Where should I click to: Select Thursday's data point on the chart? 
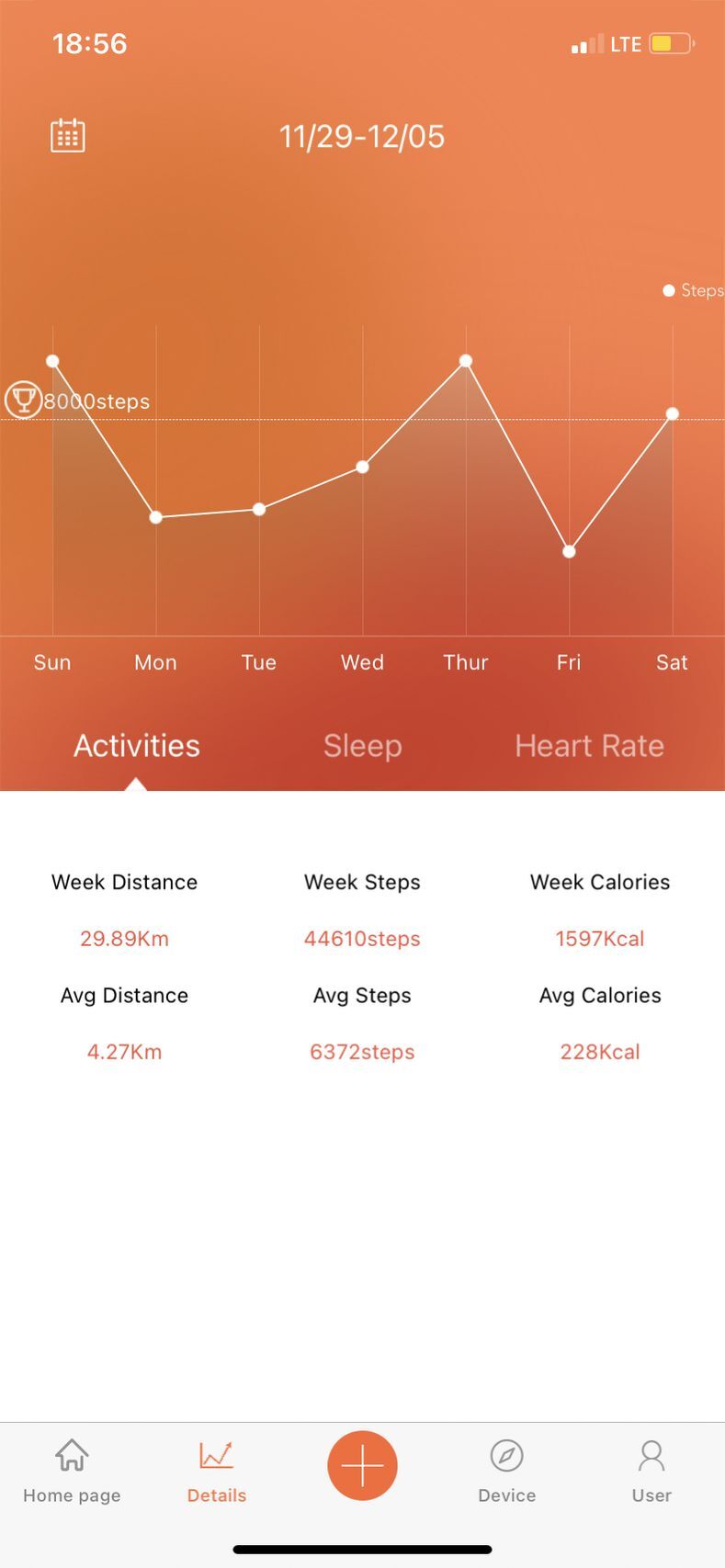click(465, 361)
